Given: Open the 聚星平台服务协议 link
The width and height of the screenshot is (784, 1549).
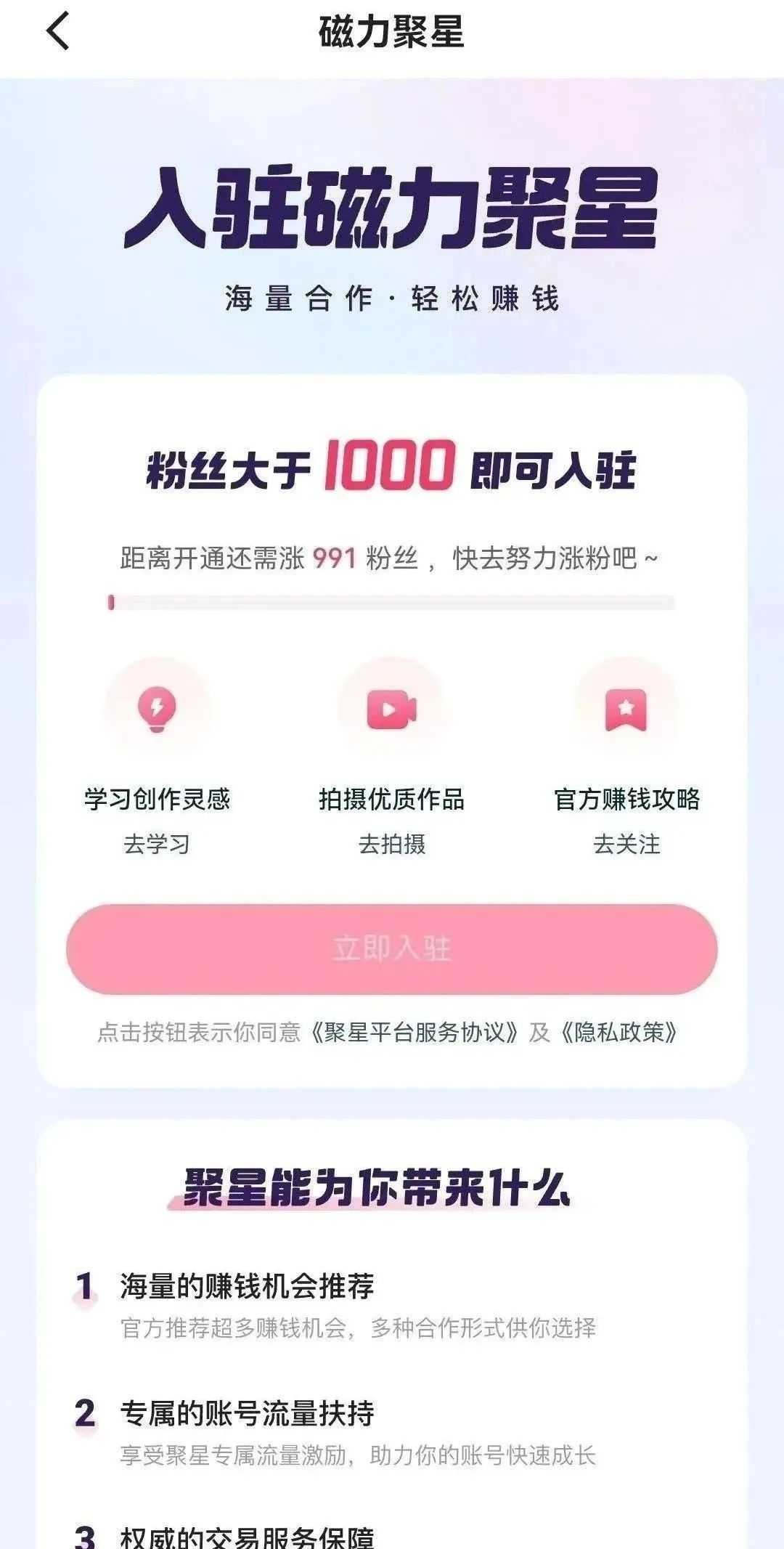Looking at the screenshot, I should click(415, 1032).
